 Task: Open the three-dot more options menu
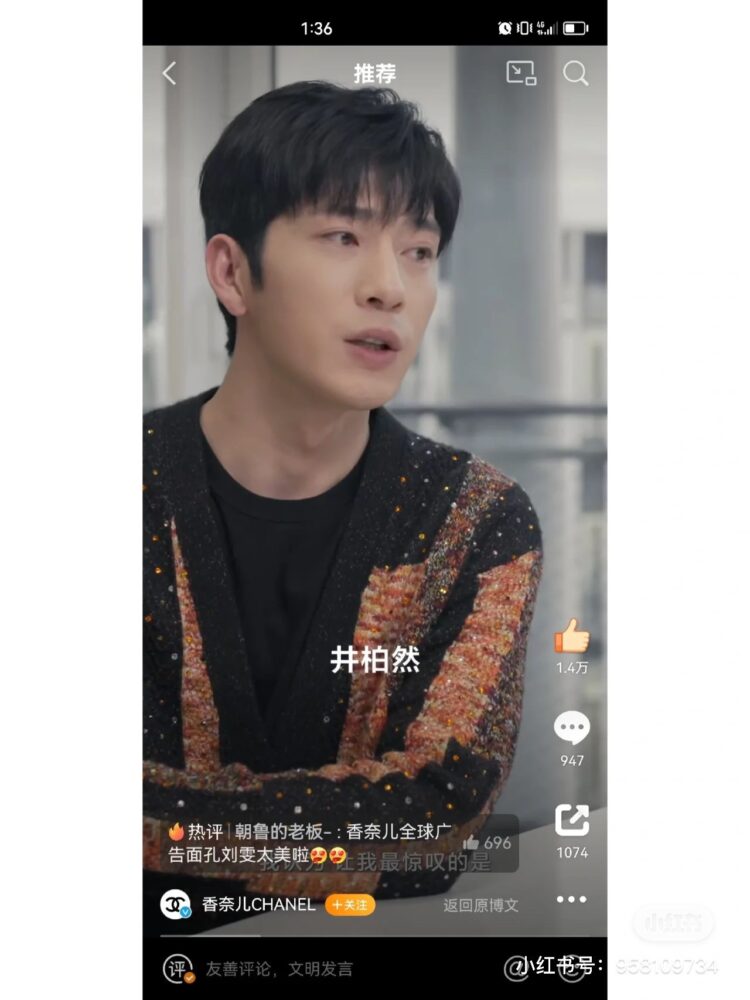tap(572, 899)
